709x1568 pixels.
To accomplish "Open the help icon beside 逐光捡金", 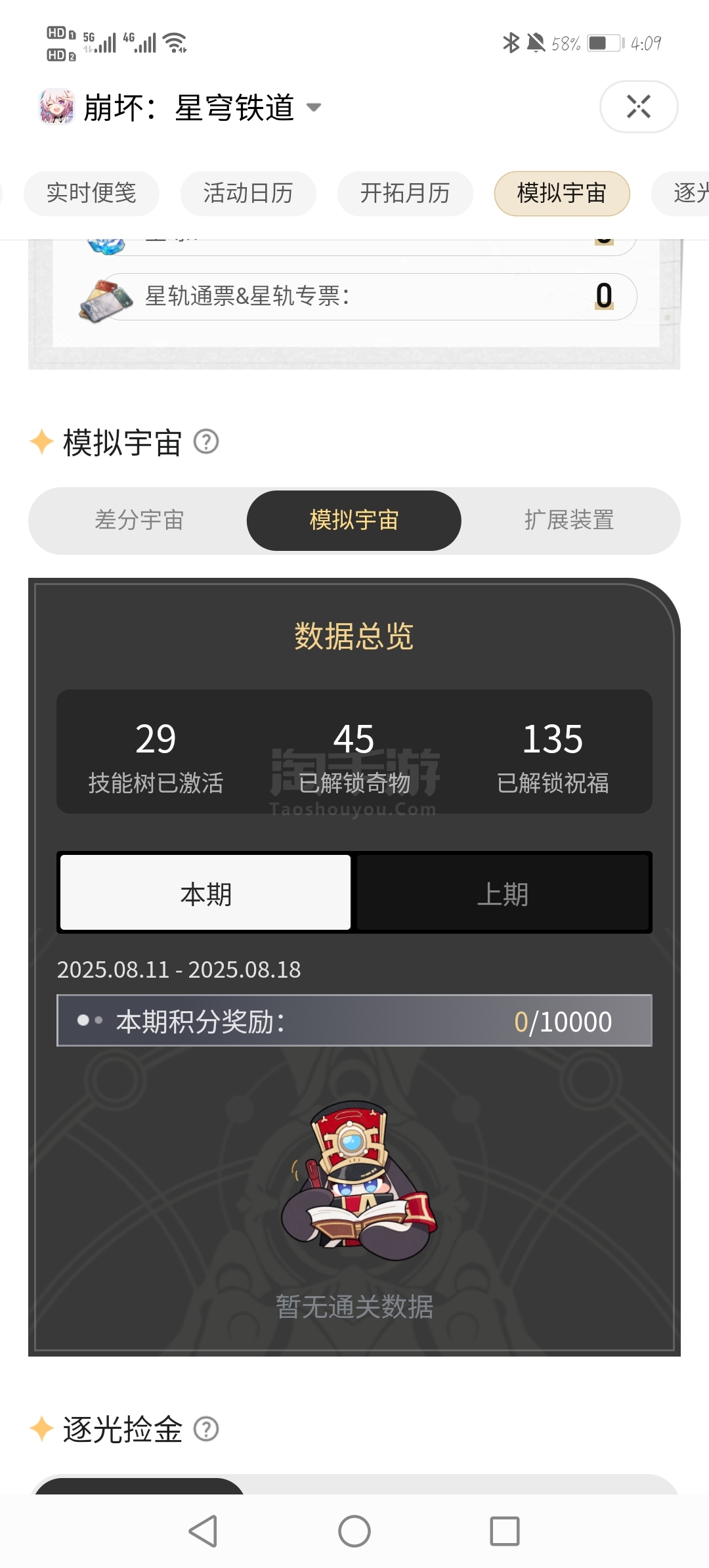I will 206,1429.
